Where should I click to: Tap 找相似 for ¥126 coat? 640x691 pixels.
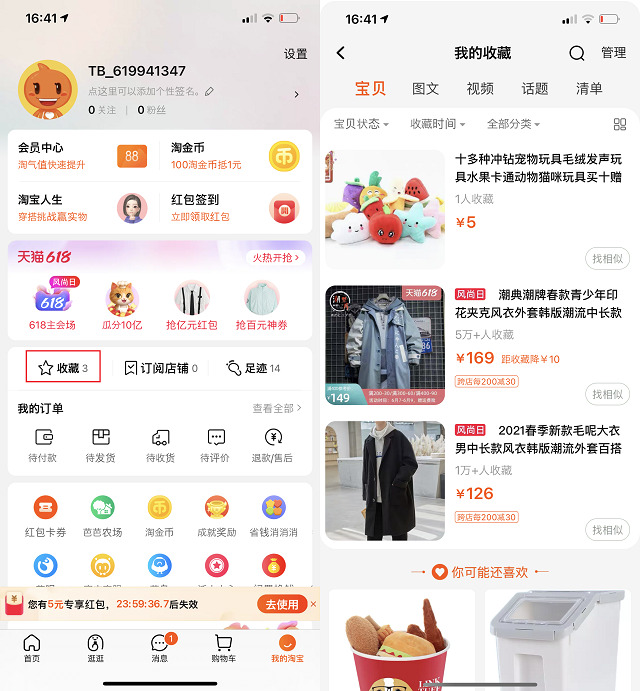[607, 529]
